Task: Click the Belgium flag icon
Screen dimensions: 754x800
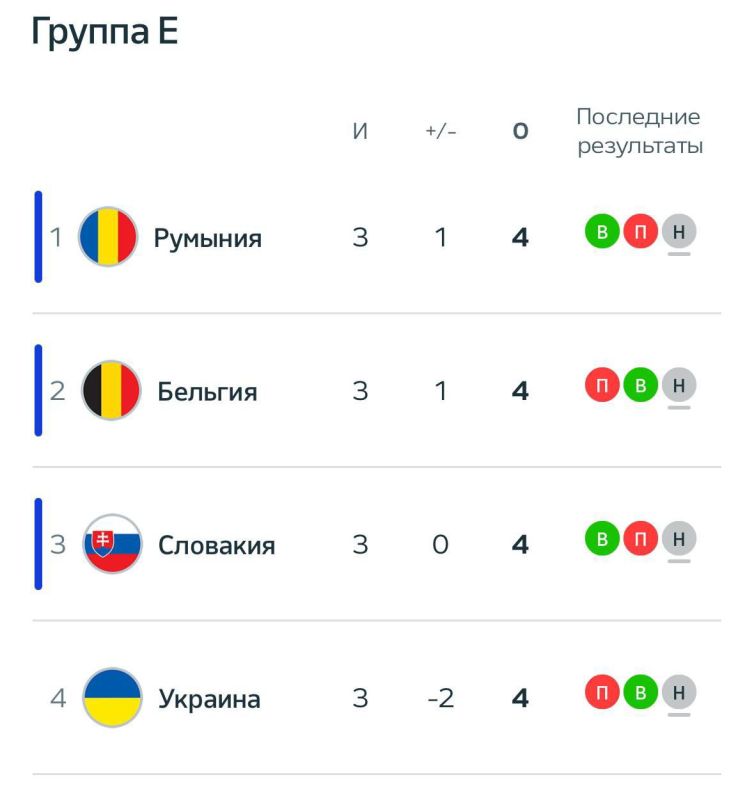Action: point(110,391)
